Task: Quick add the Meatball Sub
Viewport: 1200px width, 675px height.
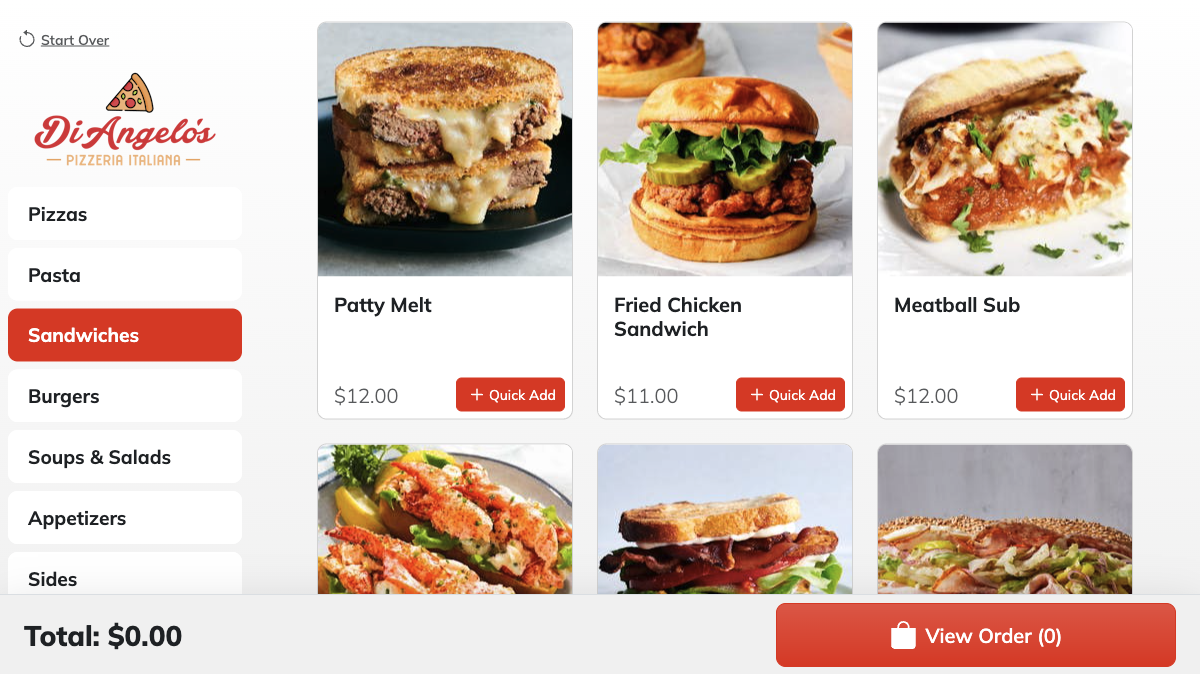Action: pos(1070,395)
